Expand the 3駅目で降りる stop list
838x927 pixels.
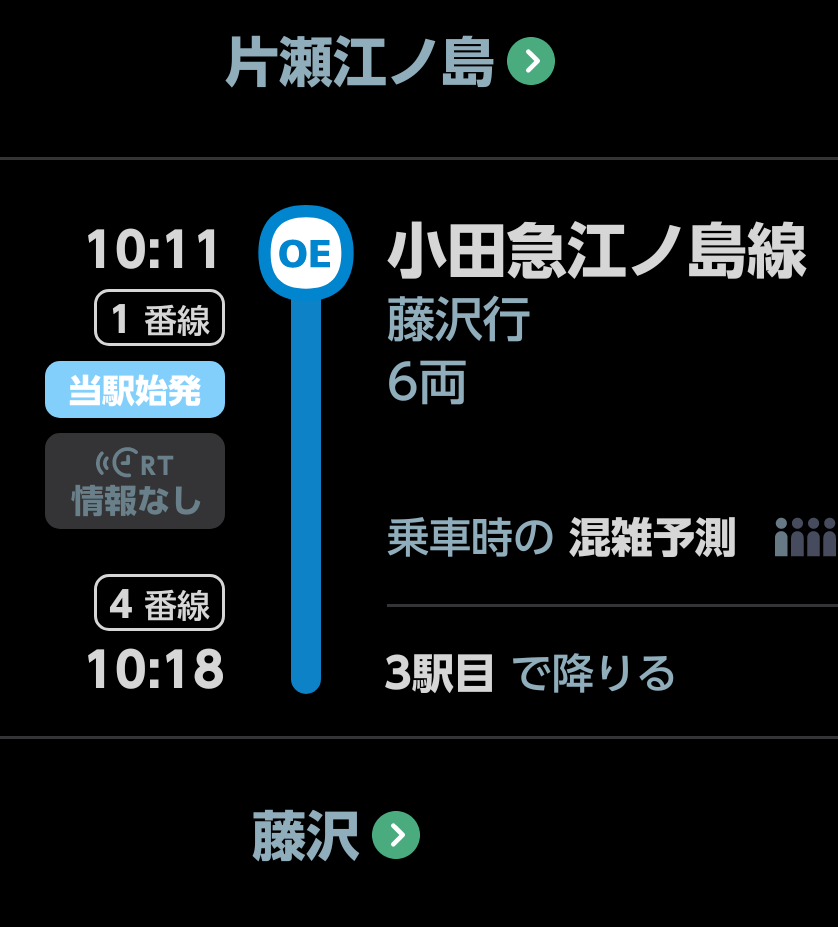coord(530,674)
